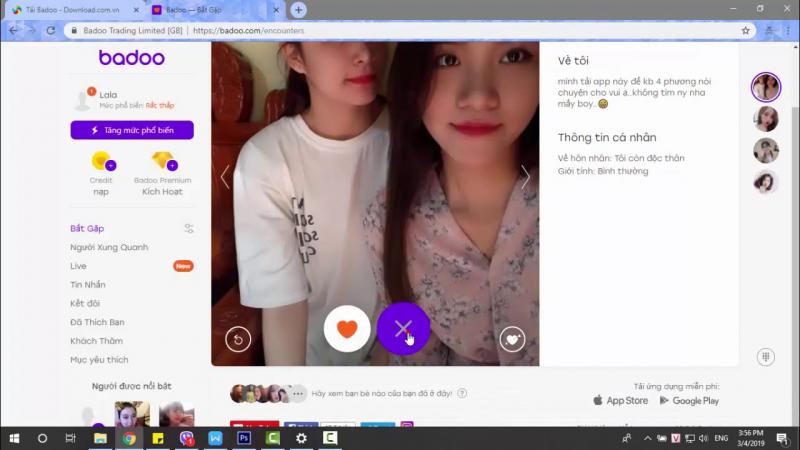Show next photo with right arrow
The height and width of the screenshot is (450, 800).
[525, 177]
